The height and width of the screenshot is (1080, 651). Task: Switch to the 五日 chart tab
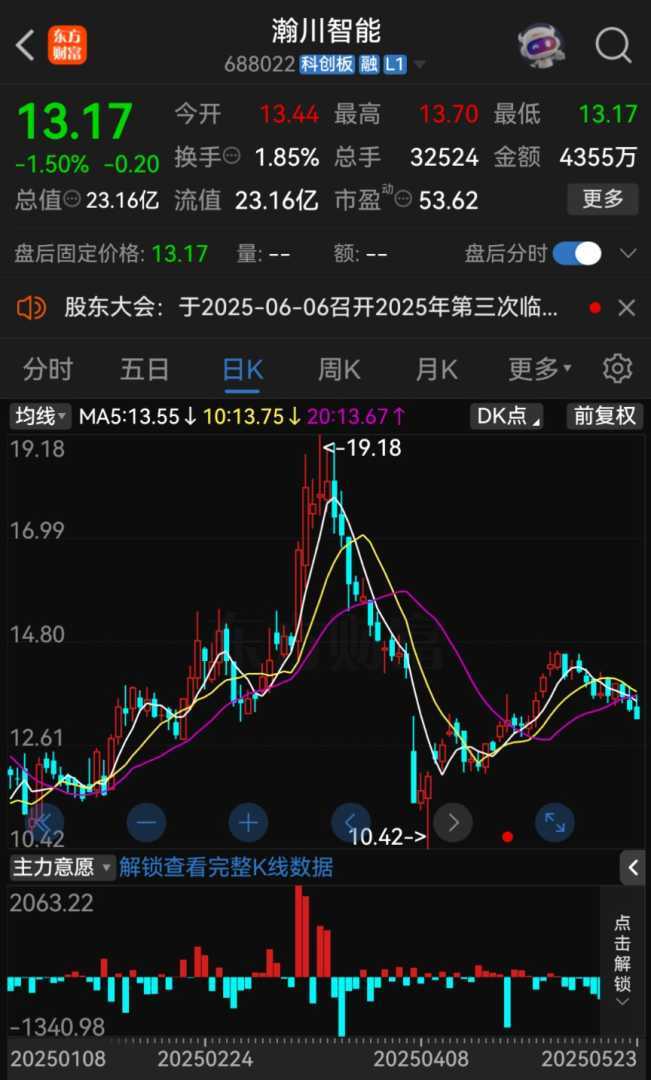(x=144, y=369)
